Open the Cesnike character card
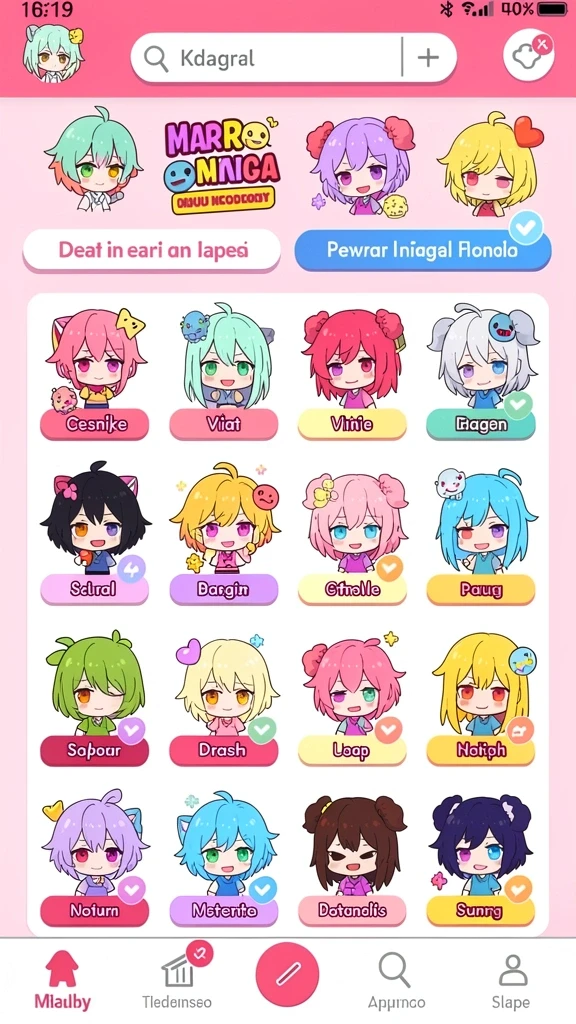This screenshot has height=1024, width=576. point(95,373)
